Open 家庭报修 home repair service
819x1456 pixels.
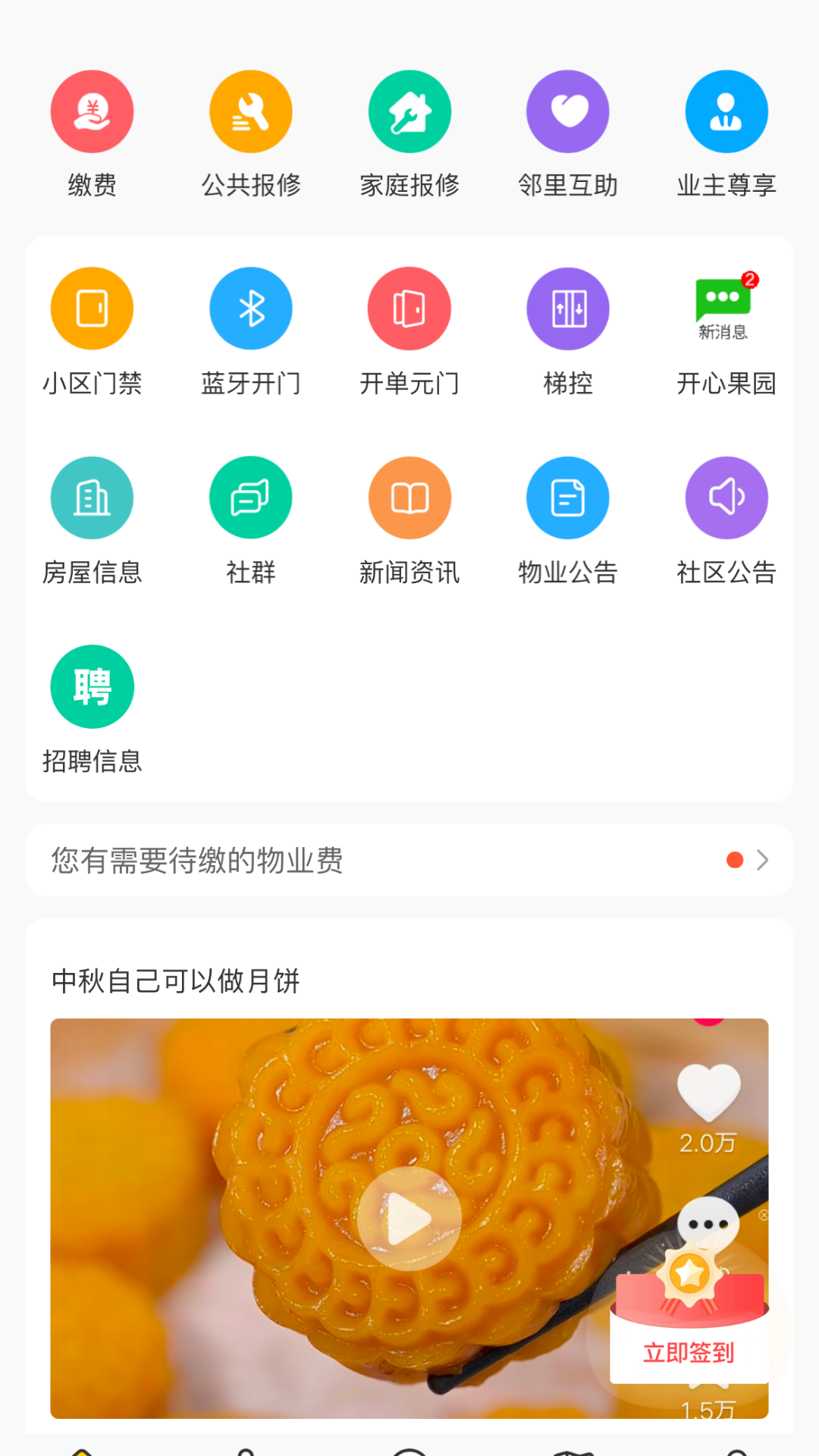click(409, 111)
